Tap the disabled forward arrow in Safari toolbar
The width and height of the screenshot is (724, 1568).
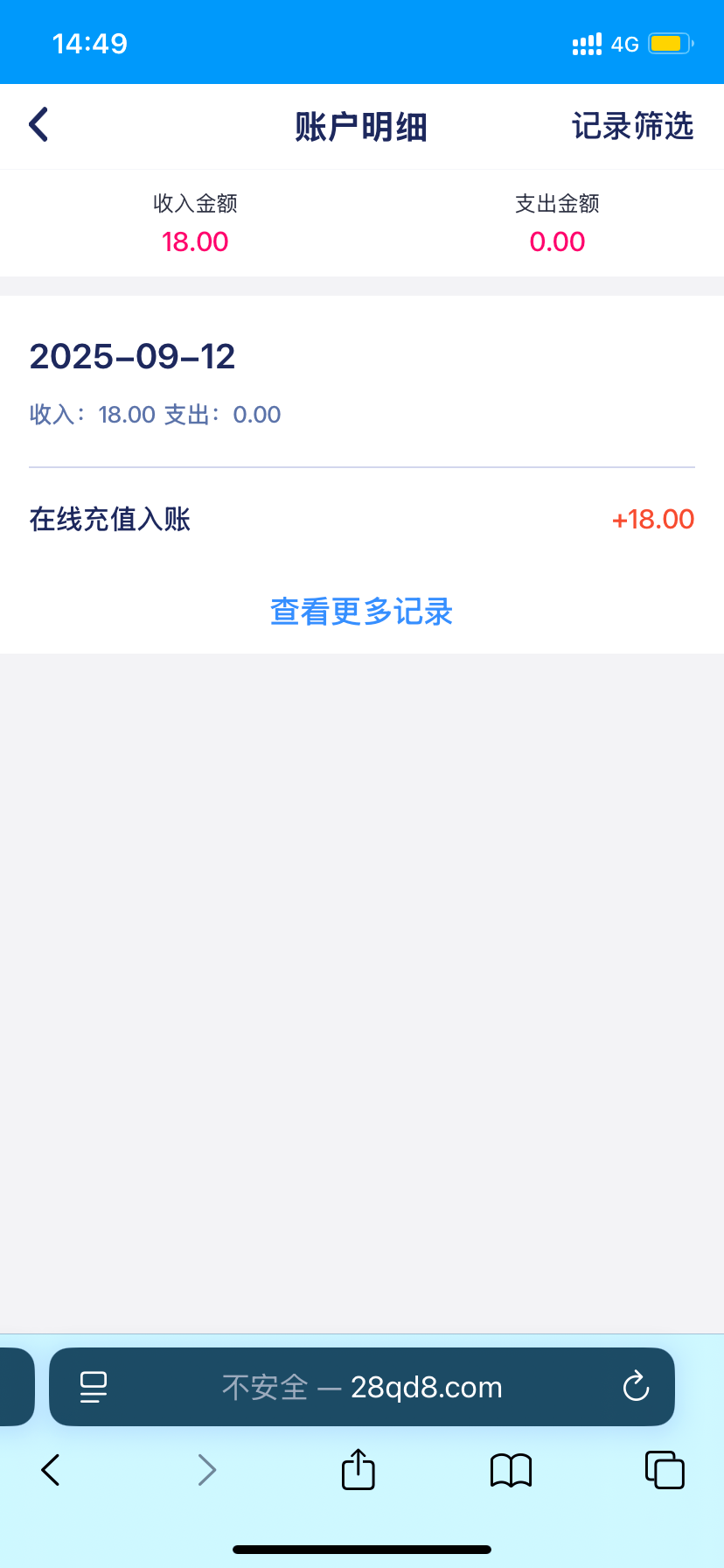206,1469
